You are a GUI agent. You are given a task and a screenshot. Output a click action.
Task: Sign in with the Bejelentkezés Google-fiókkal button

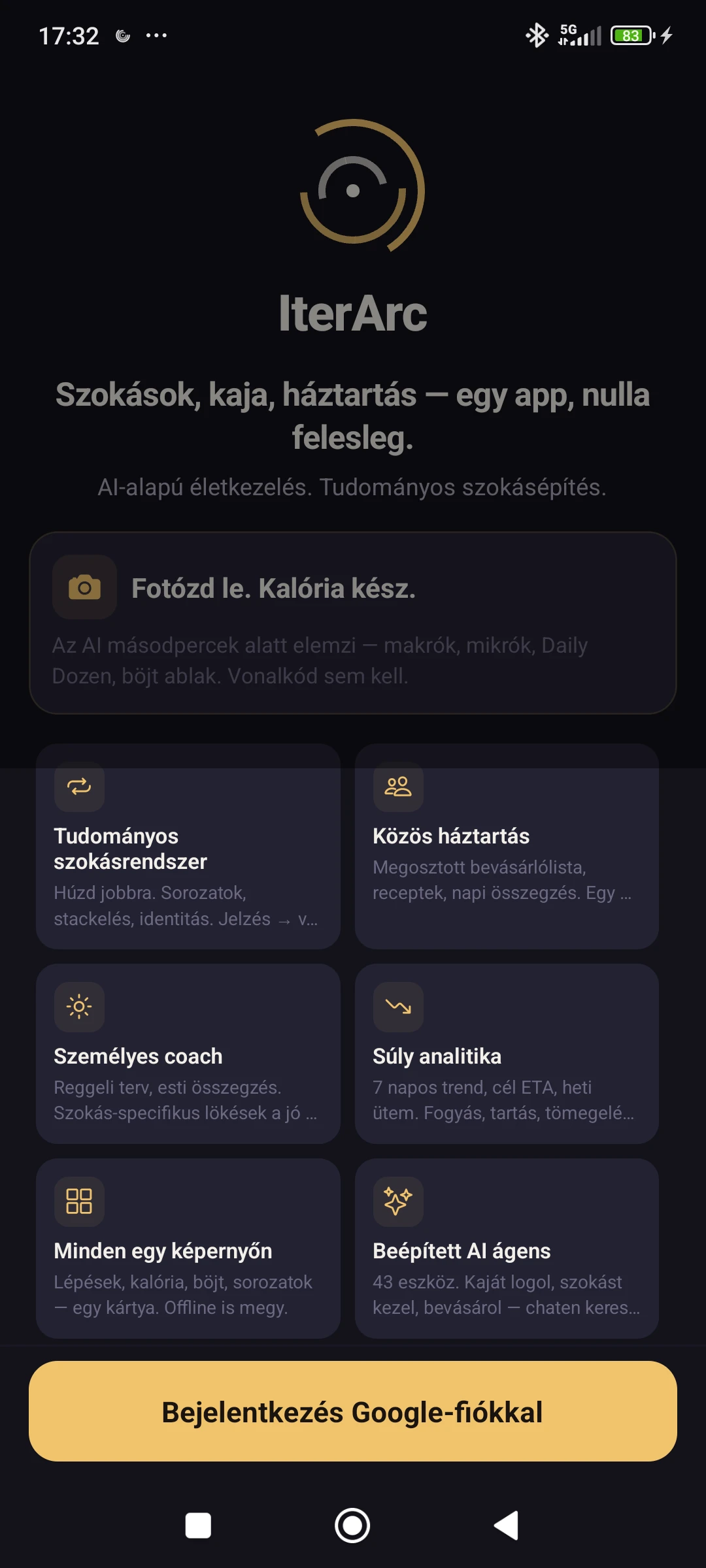point(353,1411)
